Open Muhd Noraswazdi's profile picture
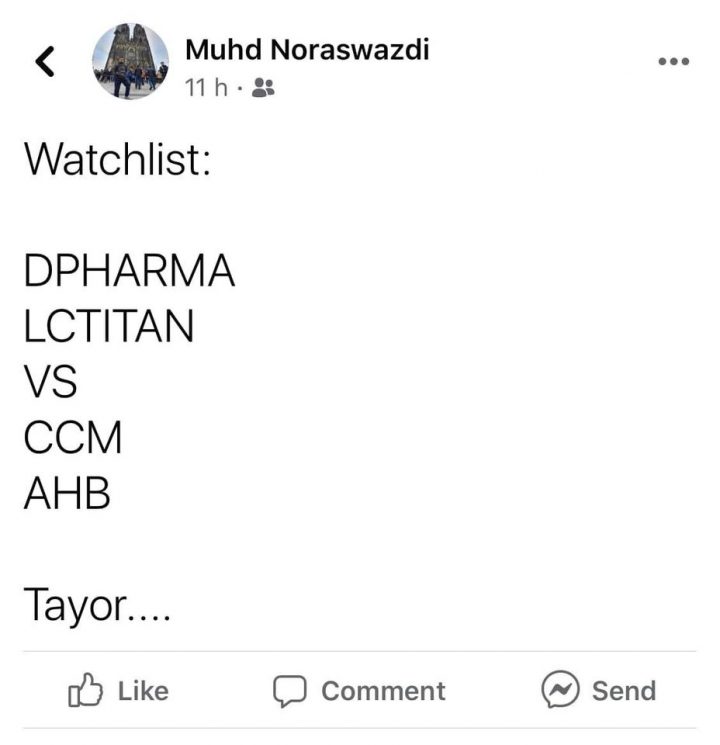This screenshot has height=745, width=720. pos(130,61)
